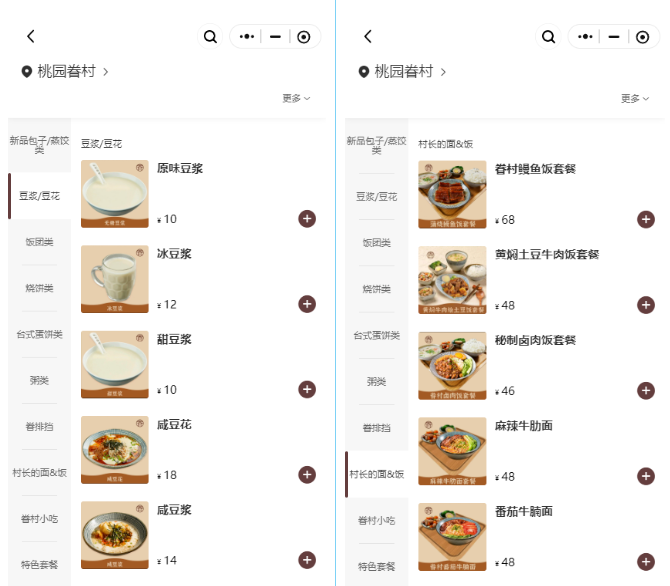Add 番茄牛腩面 to the cart
The image size is (670, 586).
point(645,561)
